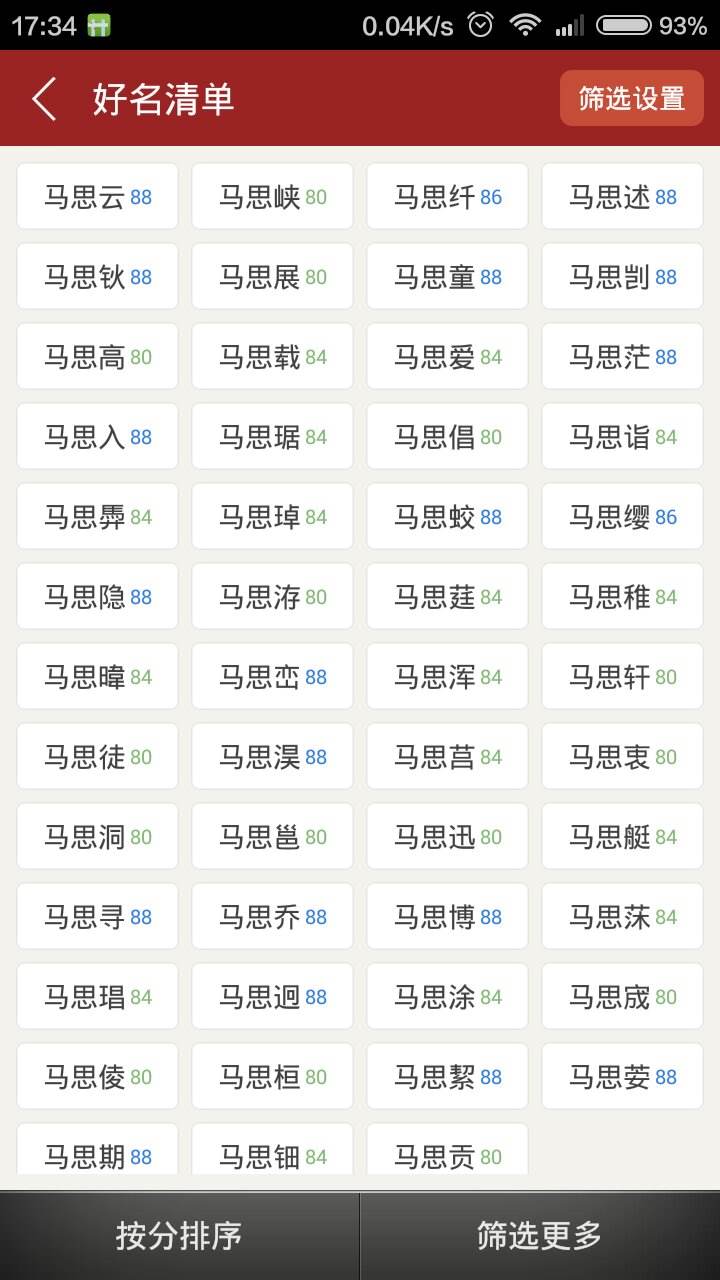This screenshot has width=720, height=1280.
Task: Select the name 马思博
Action: [446, 916]
